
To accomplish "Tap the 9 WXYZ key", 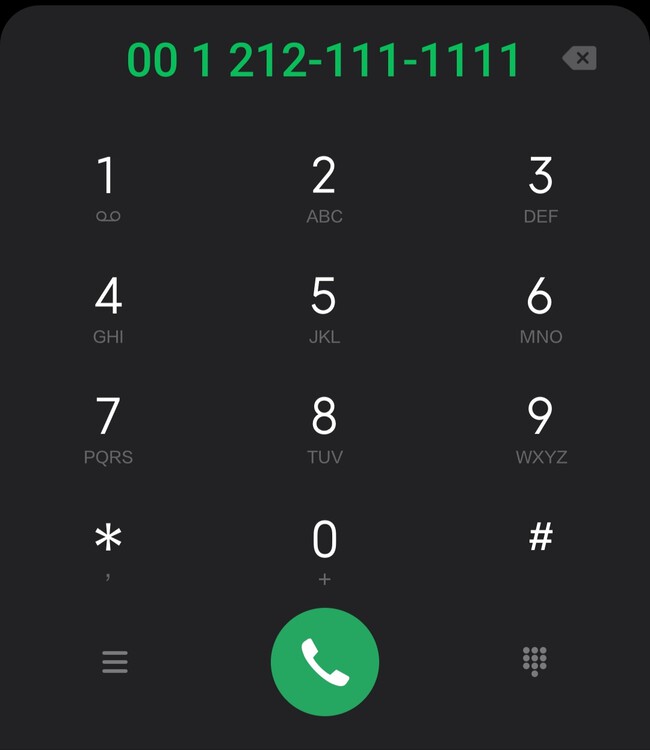I will click(x=540, y=430).
